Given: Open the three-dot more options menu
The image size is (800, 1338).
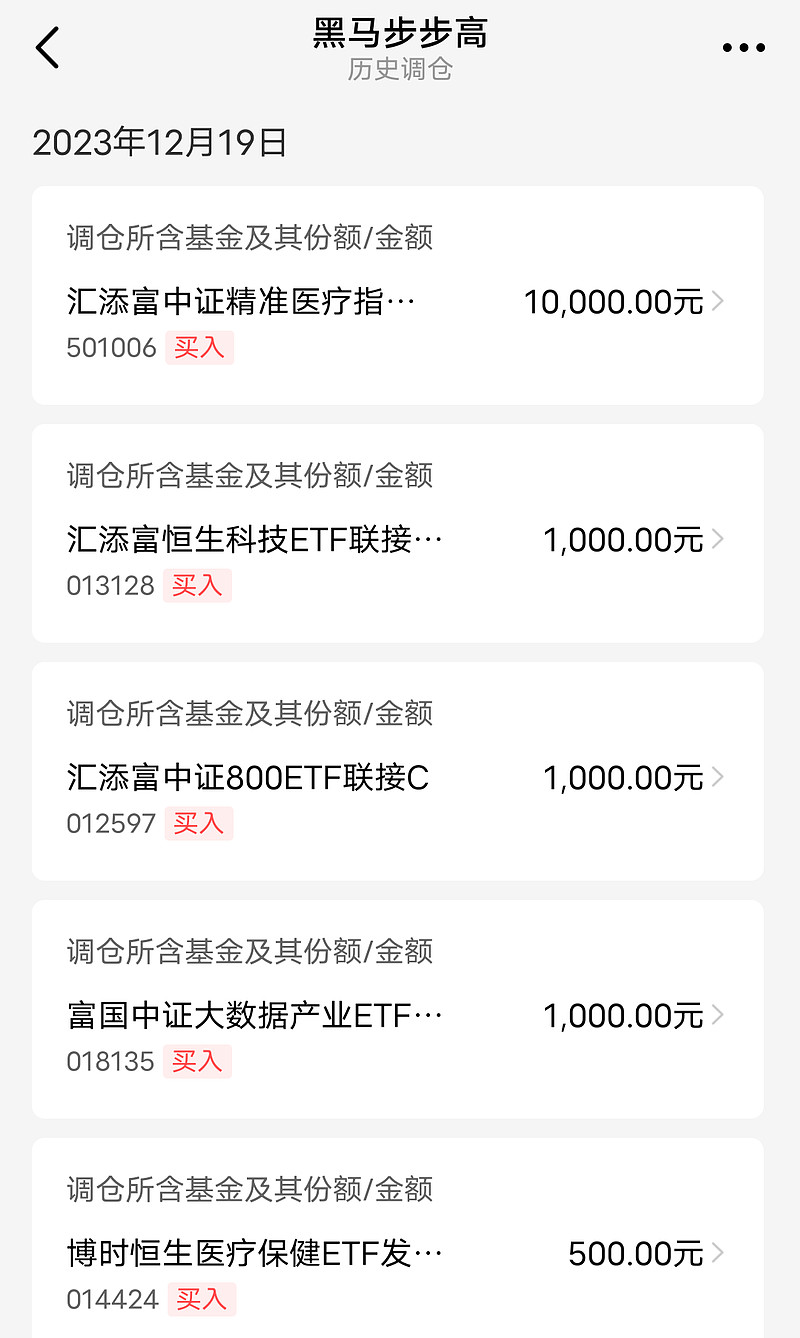Looking at the screenshot, I should click(x=743, y=47).
